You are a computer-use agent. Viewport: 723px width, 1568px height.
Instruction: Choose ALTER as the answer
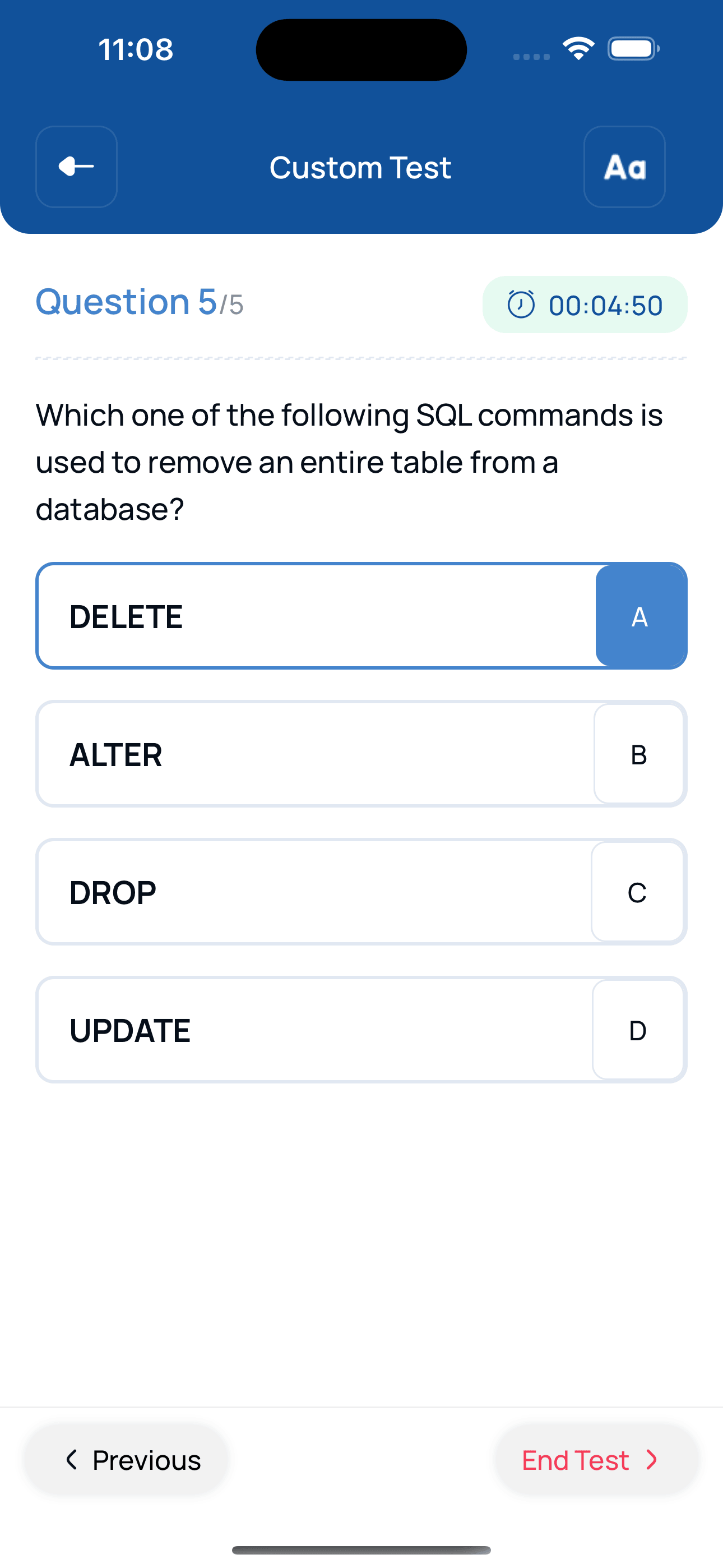point(361,754)
